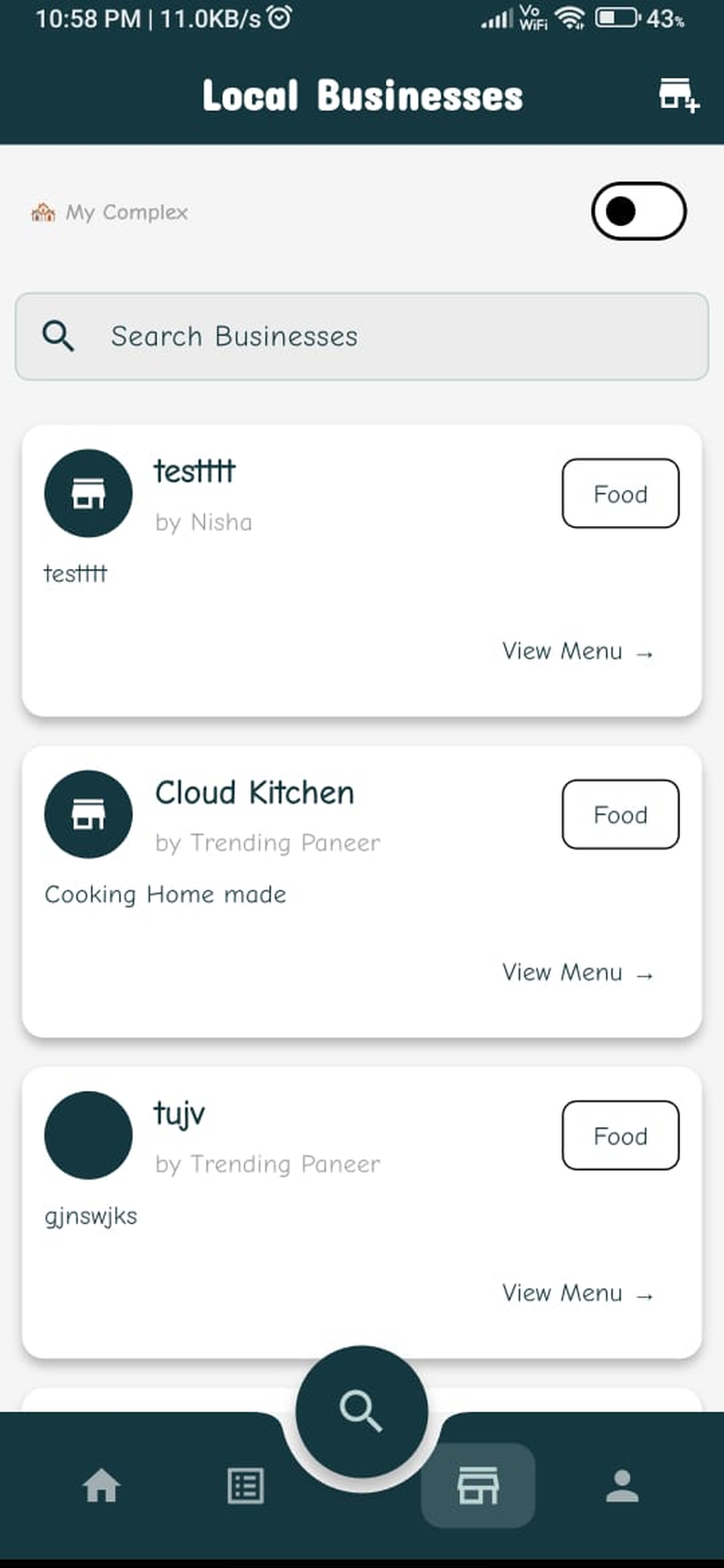Toggle the My Complex switch
Image resolution: width=724 pixels, height=1568 pixels.
639,211
